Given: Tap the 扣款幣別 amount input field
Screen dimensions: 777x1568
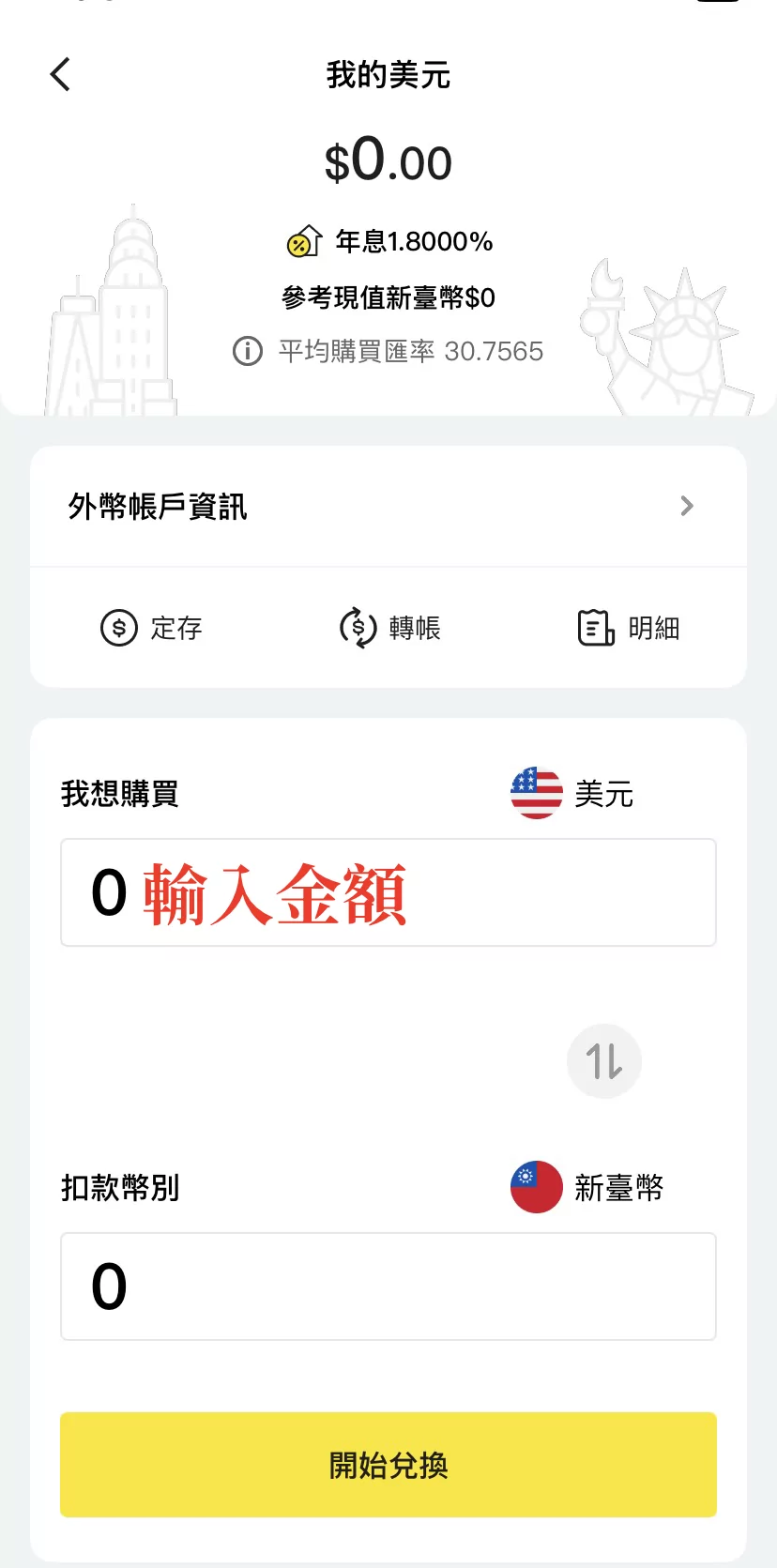Looking at the screenshot, I should point(388,1286).
